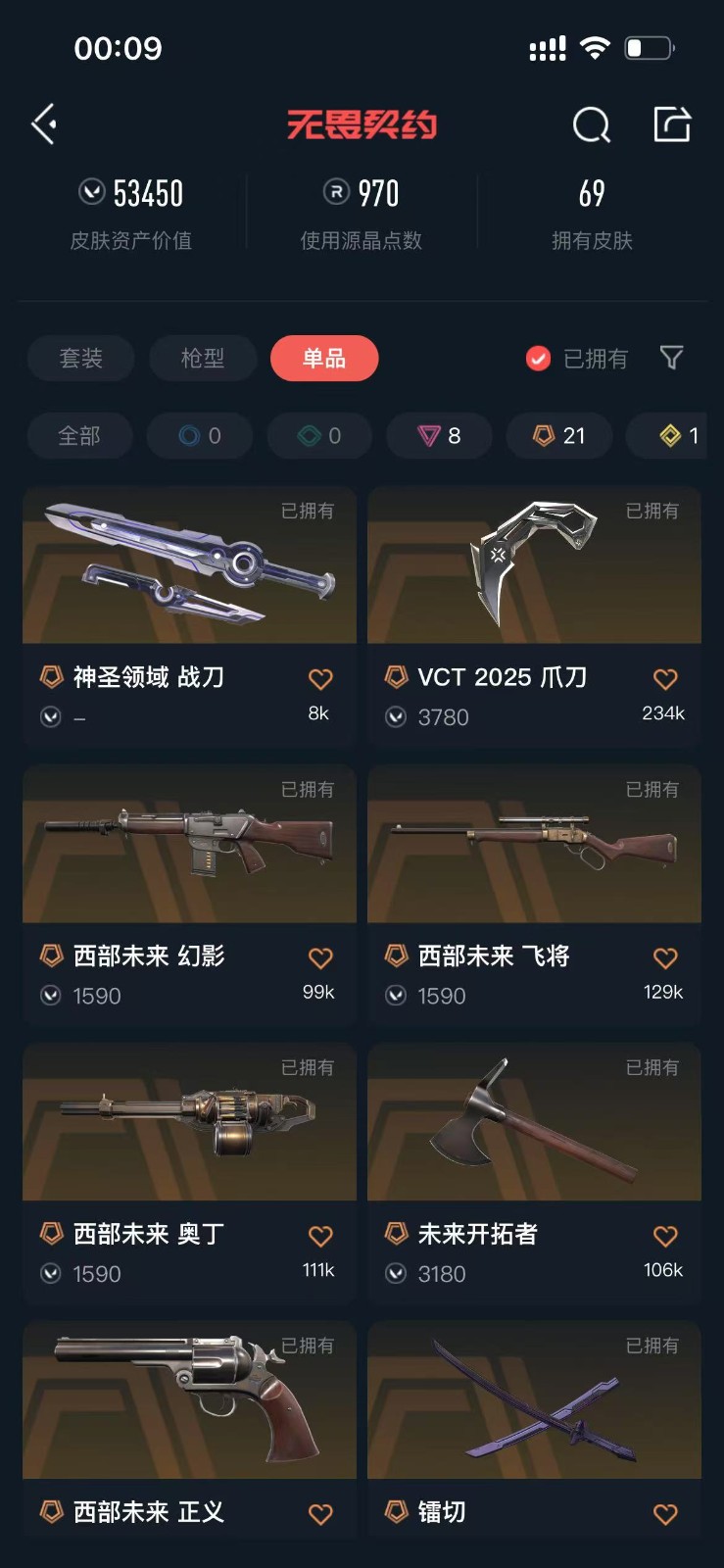Like the 西部未来 奥丁 skin

click(x=320, y=1236)
